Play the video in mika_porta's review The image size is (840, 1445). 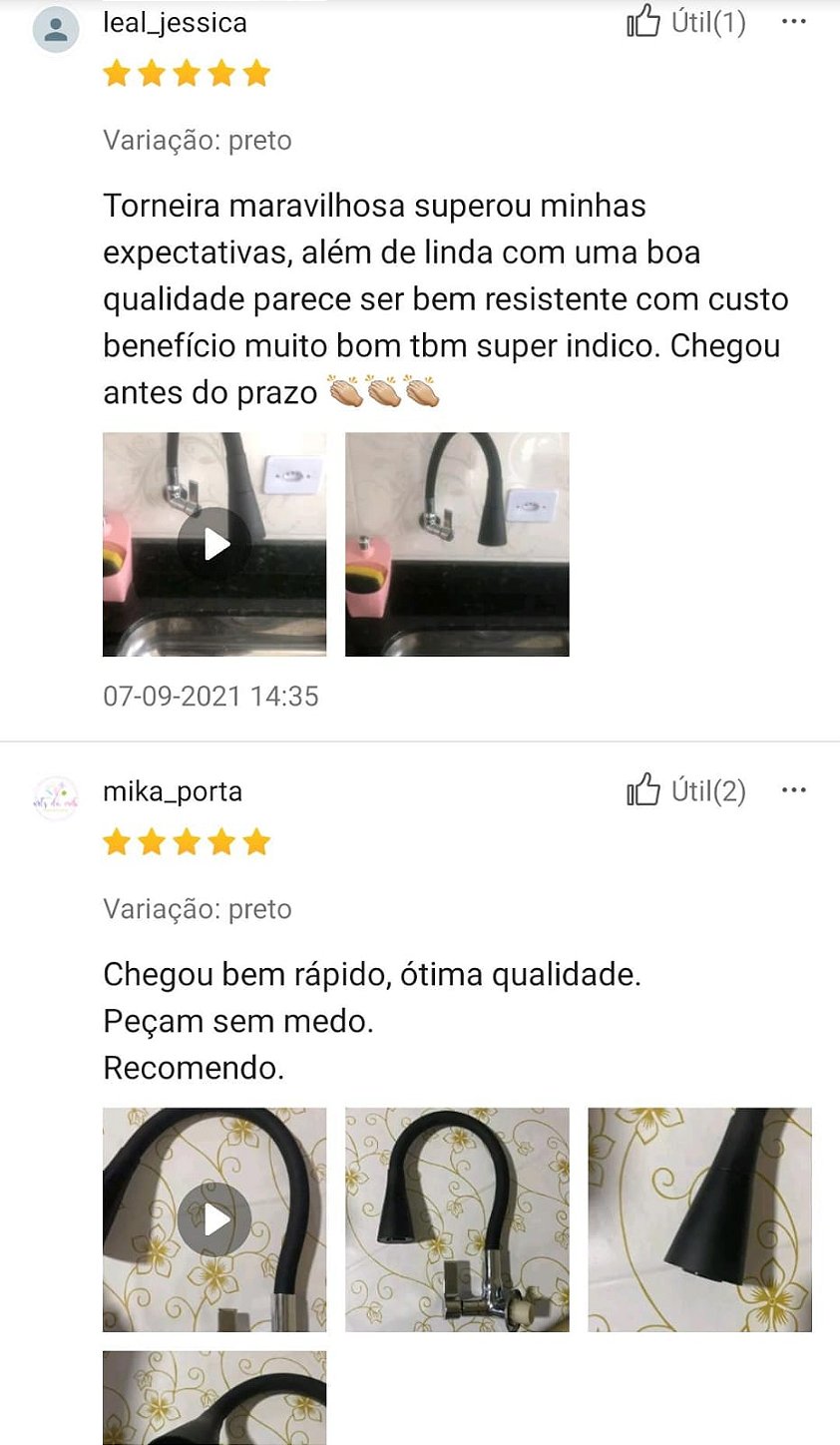pyautogui.click(x=214, y=1219)
